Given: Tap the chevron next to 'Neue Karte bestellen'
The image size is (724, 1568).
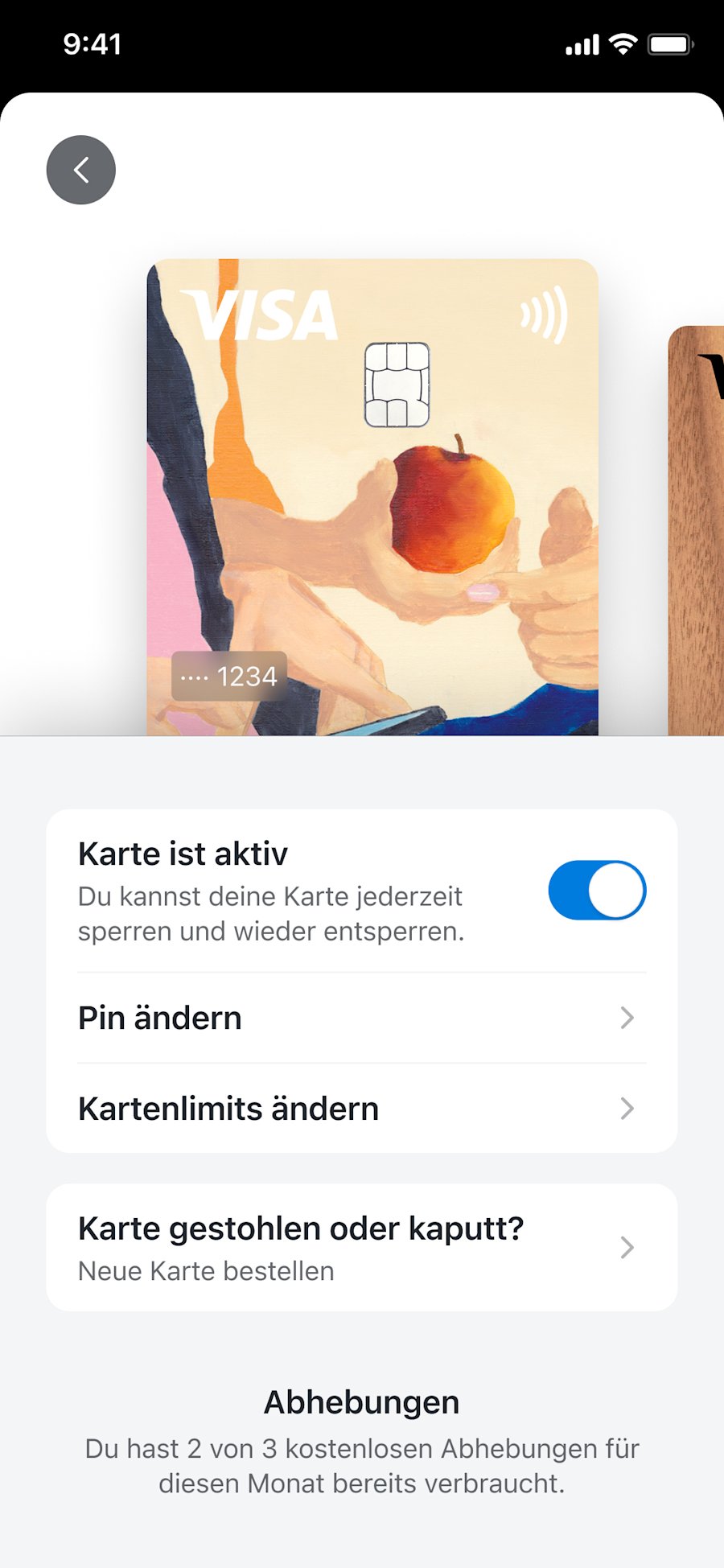Looking at the screenshot, I should pyautogui.click(x=628, y=1248).
